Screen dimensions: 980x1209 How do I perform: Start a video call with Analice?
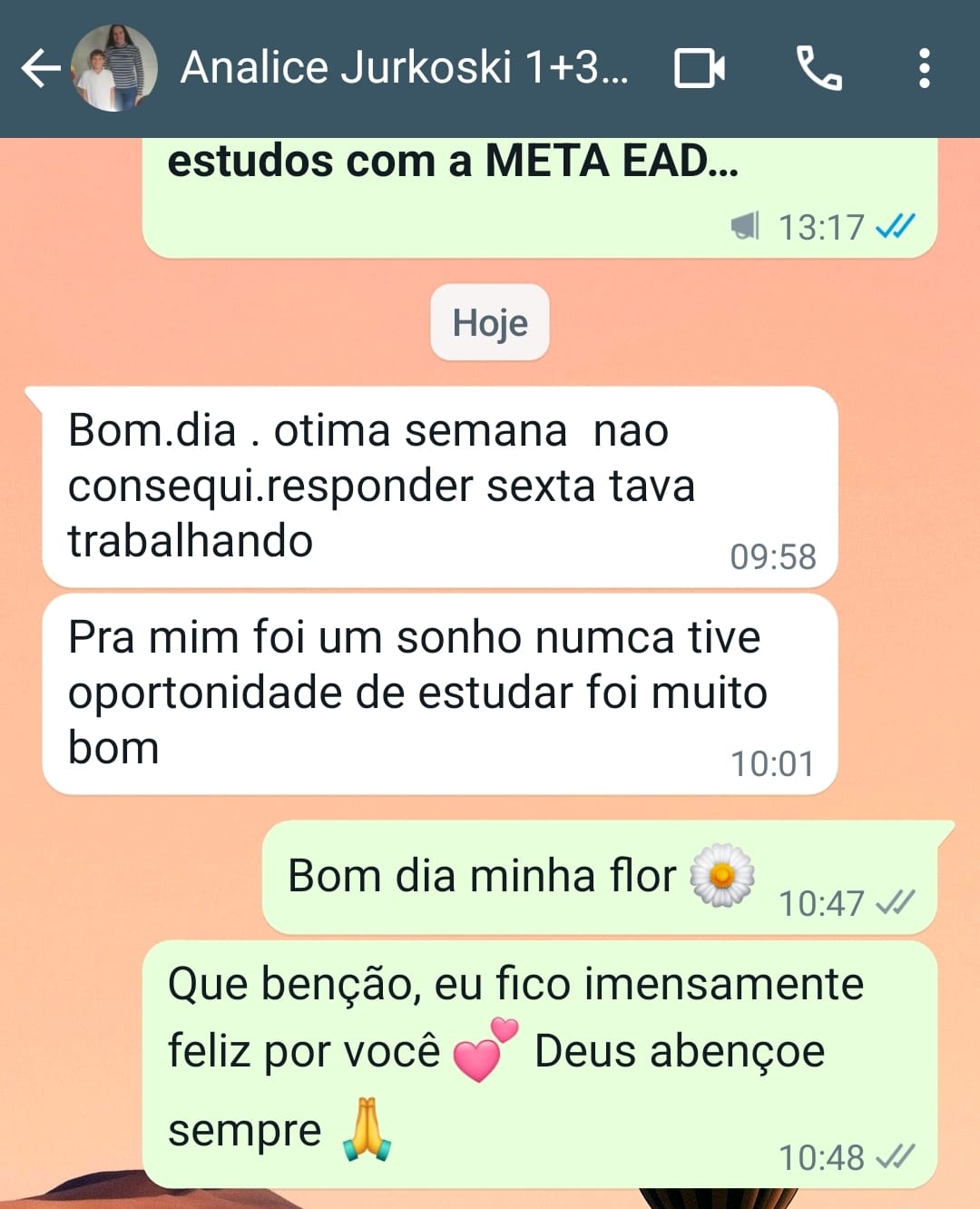(x=699, y=69)
